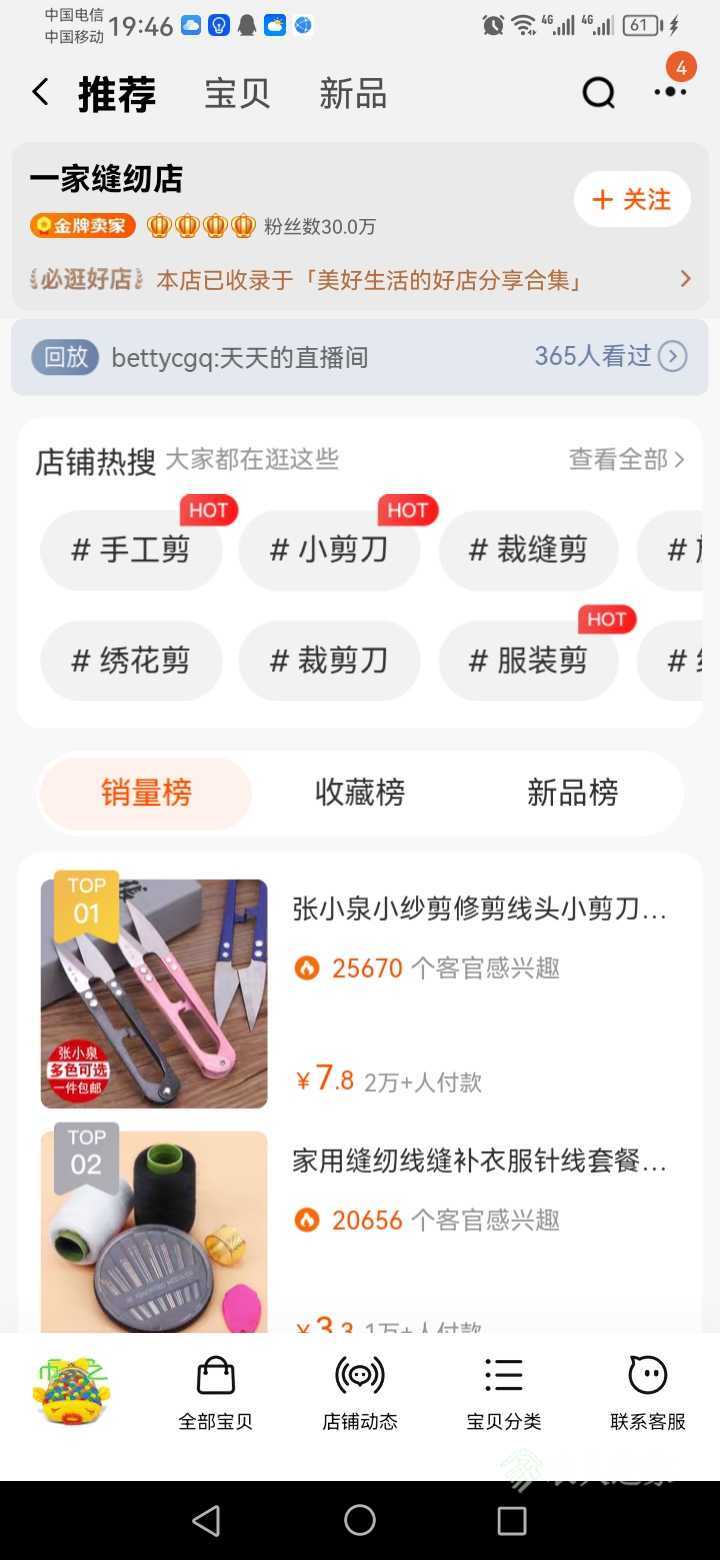Open 宝贝分类 in the bottom bar
The image size is (720, 1560).
click(504, 1393)
